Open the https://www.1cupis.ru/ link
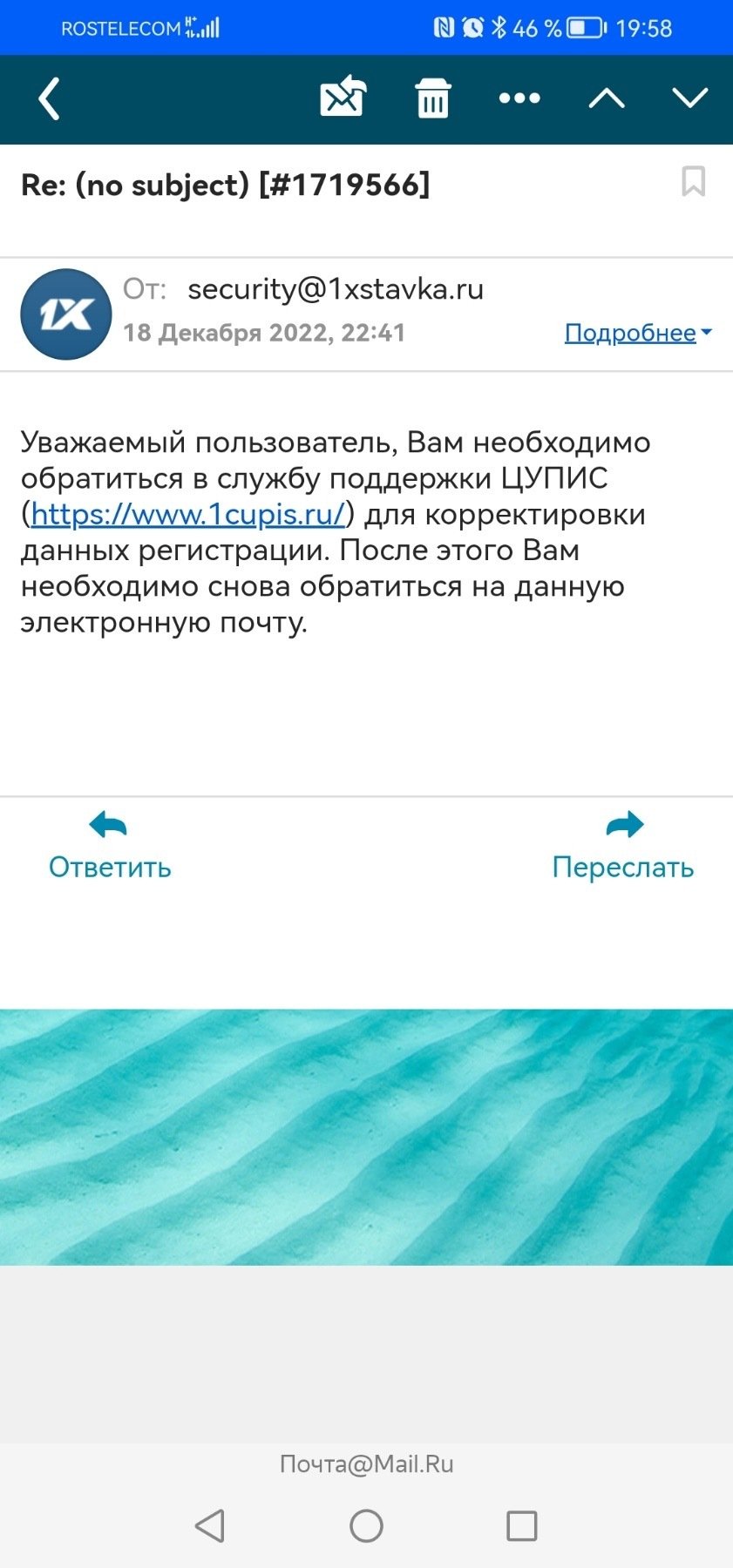 tap(188, 514)
